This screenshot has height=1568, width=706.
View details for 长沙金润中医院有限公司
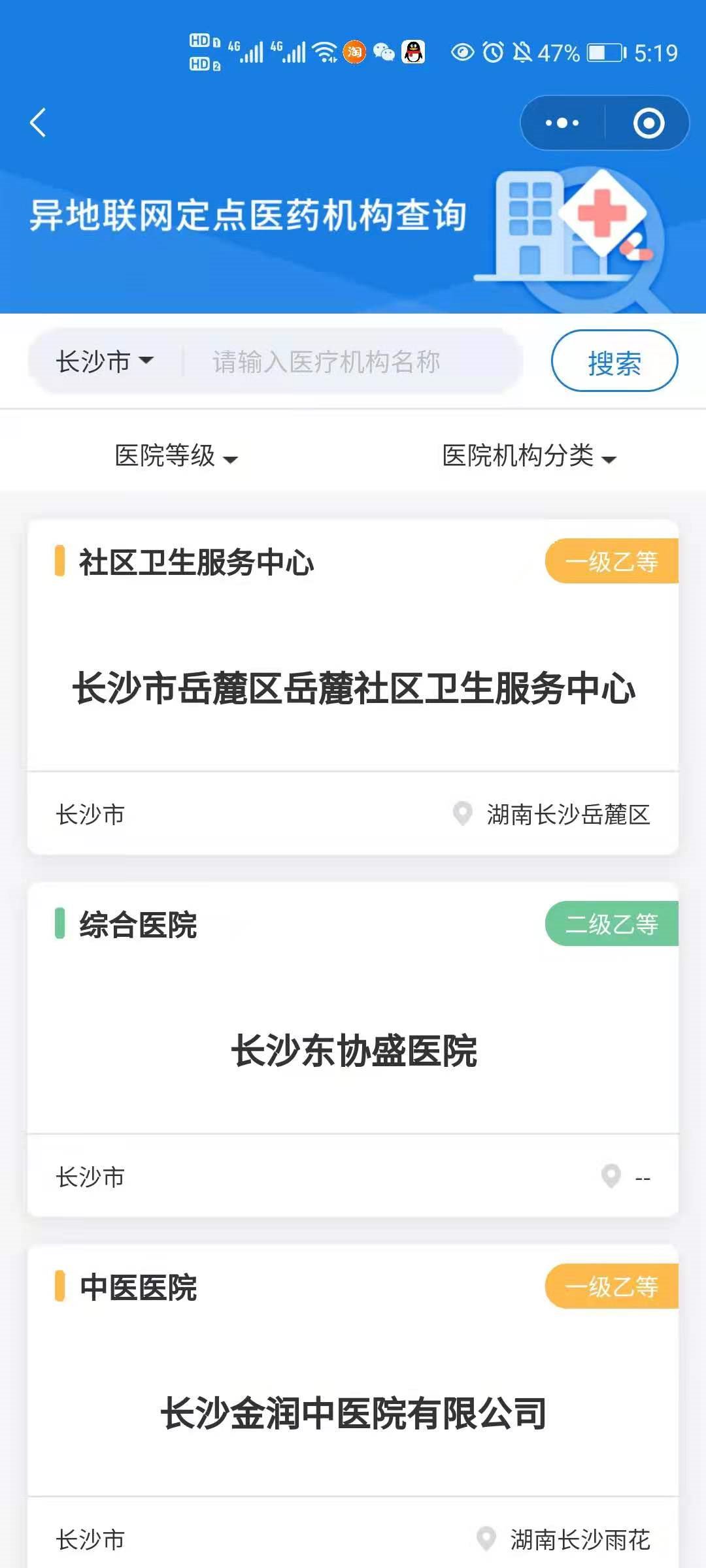pyautogui.click(x=353, y=1413)
